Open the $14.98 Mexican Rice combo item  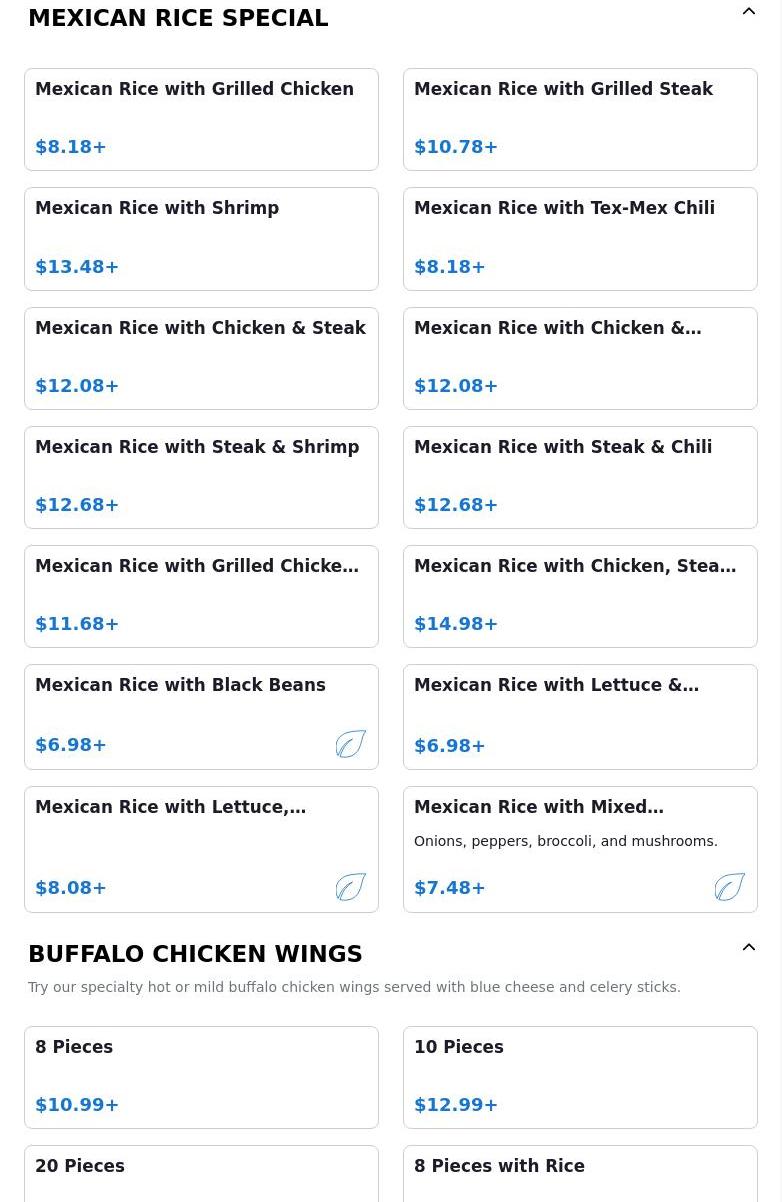point(580,596)
